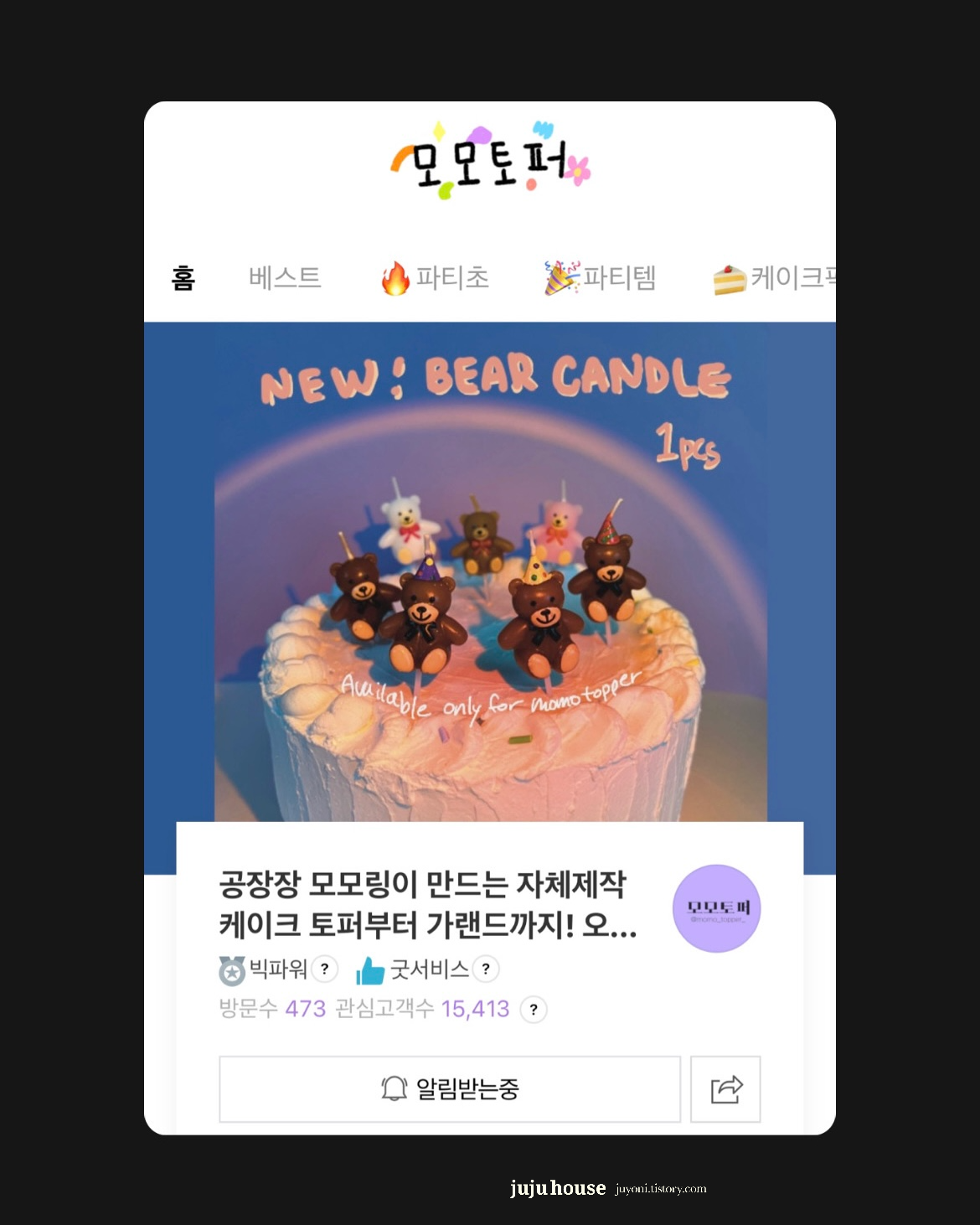This screenshot has width=980, height=1225.
Task: Tap the 알림받는중 notification button
Action: pos(450,1088)
